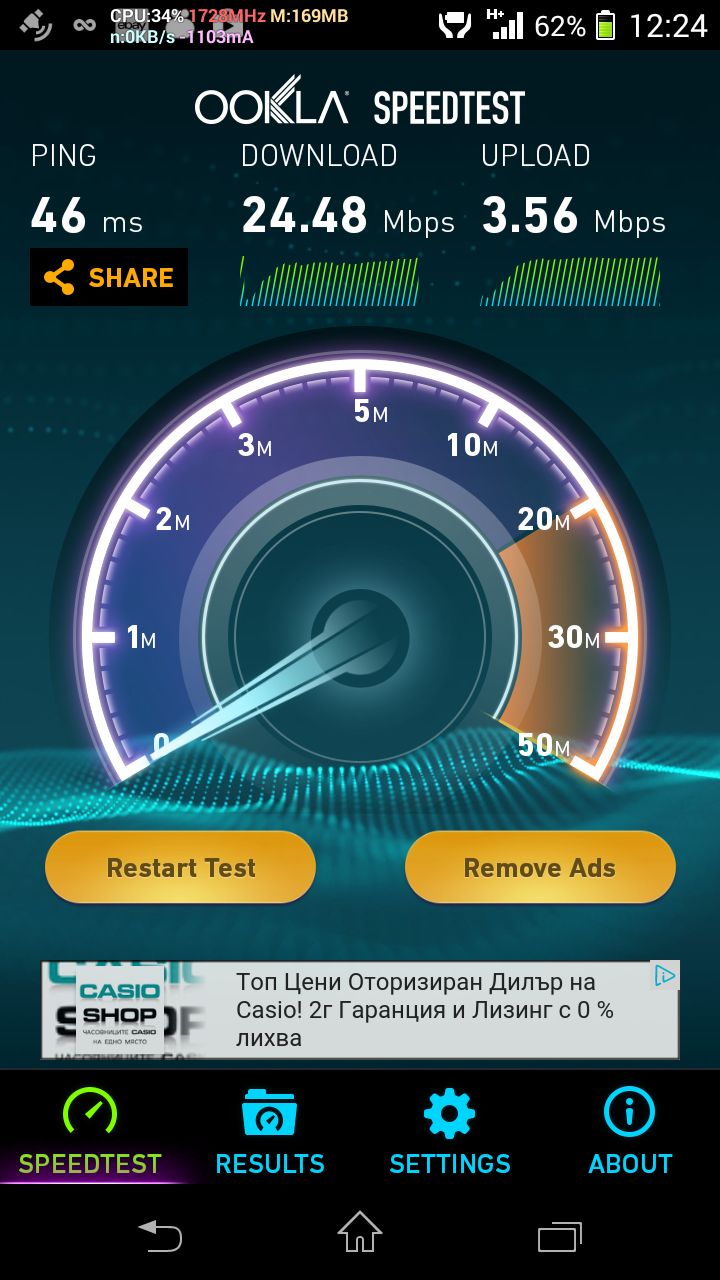Select the Speedtest tab
The image size is (720, 1280).
(90, 1133)
